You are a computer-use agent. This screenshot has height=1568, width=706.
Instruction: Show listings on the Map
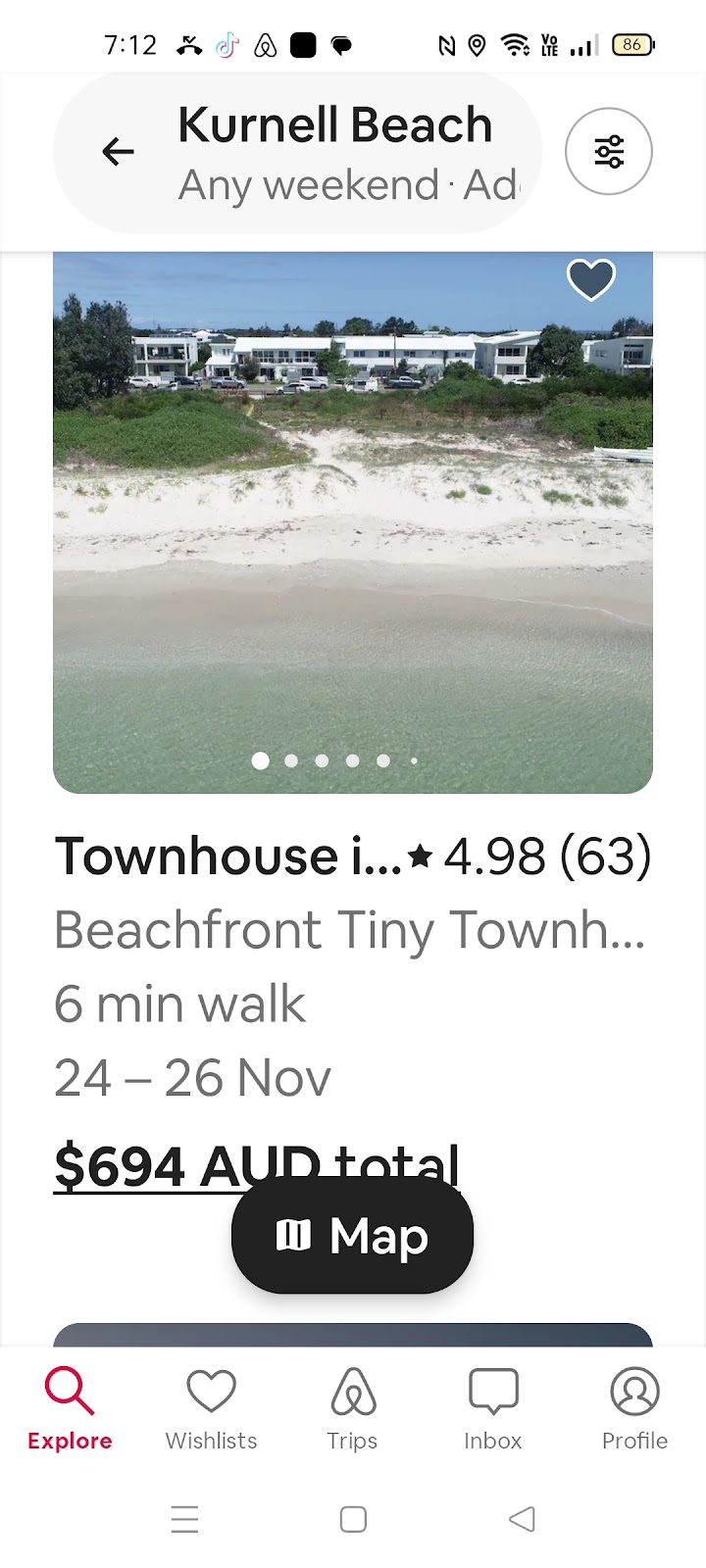[x=353, y=1236]
